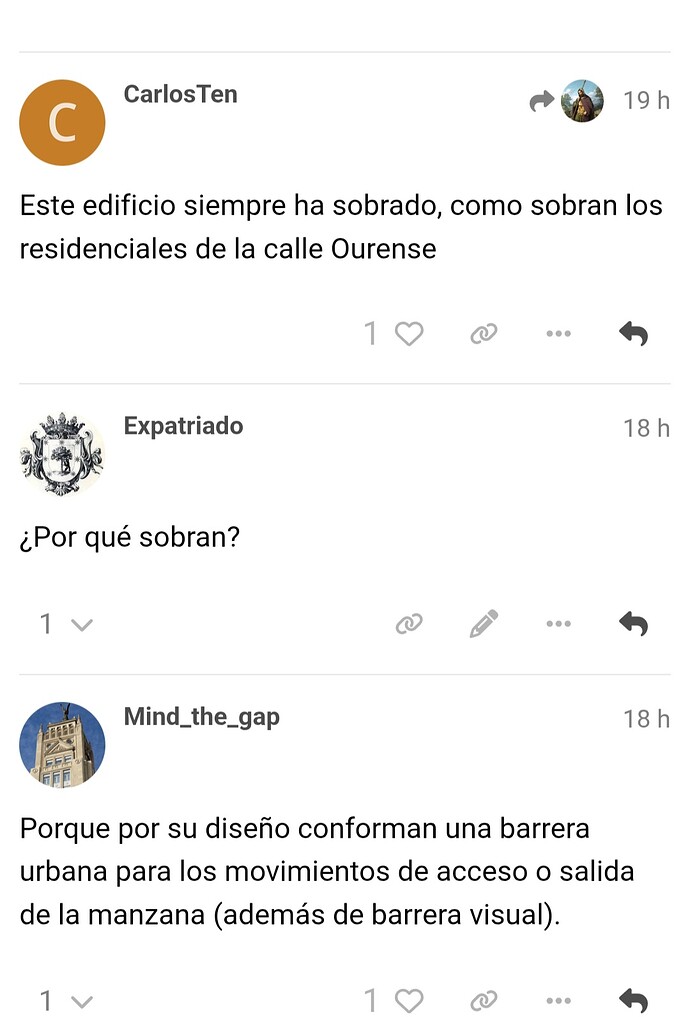Open more actions on CarlosTen's post
The image size is (690, 1017).
coord(558,334)
